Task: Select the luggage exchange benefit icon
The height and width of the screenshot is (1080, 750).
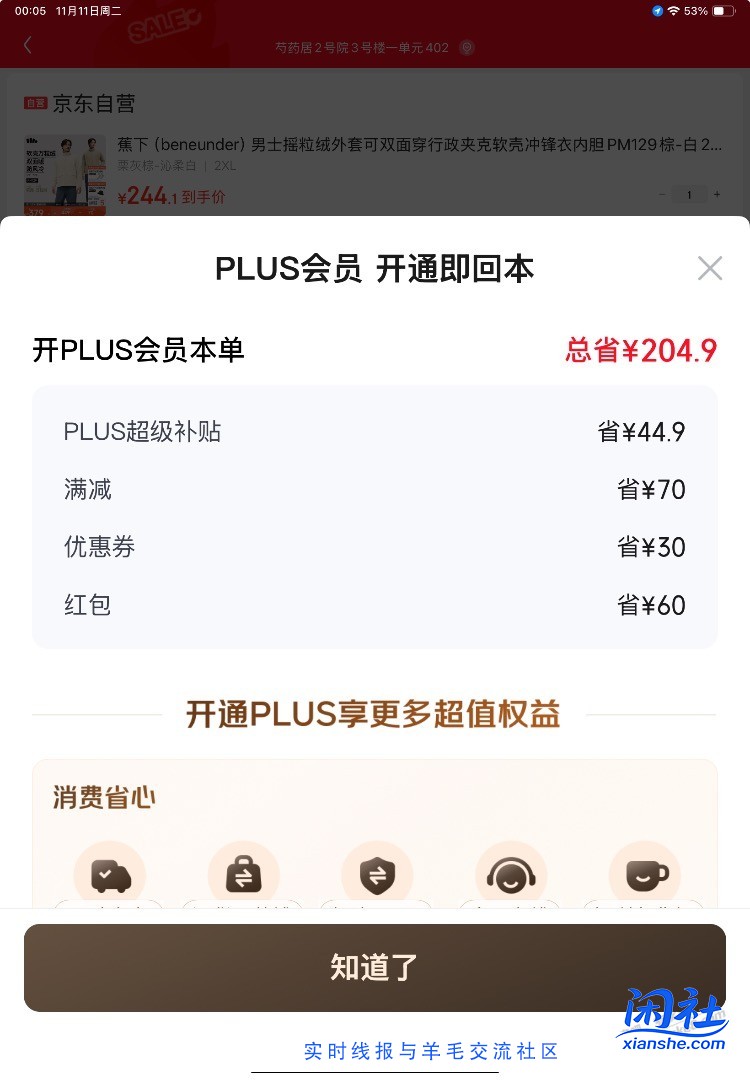Action: pos(243,874)
